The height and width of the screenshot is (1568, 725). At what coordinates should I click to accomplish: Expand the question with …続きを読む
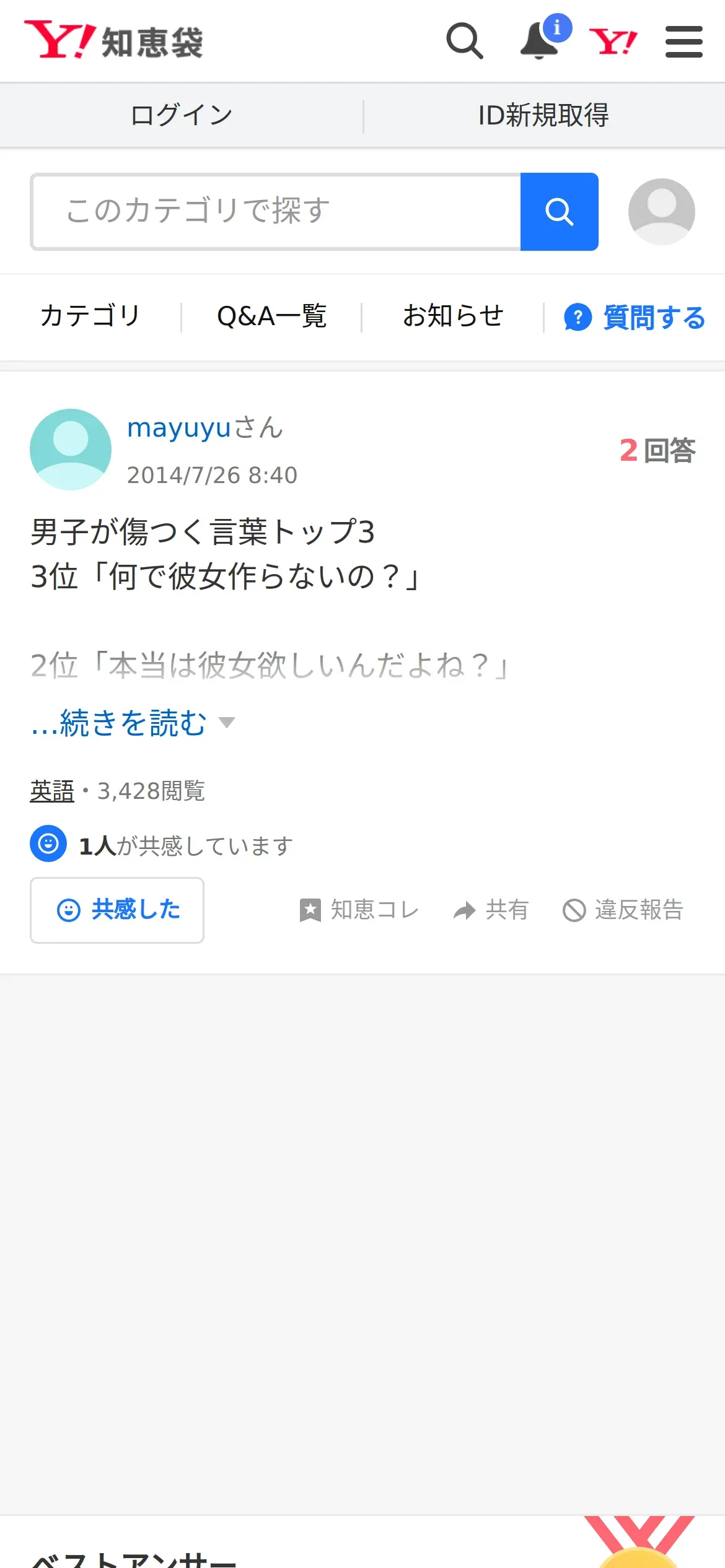pyautogui.click(x=133, y=723)
